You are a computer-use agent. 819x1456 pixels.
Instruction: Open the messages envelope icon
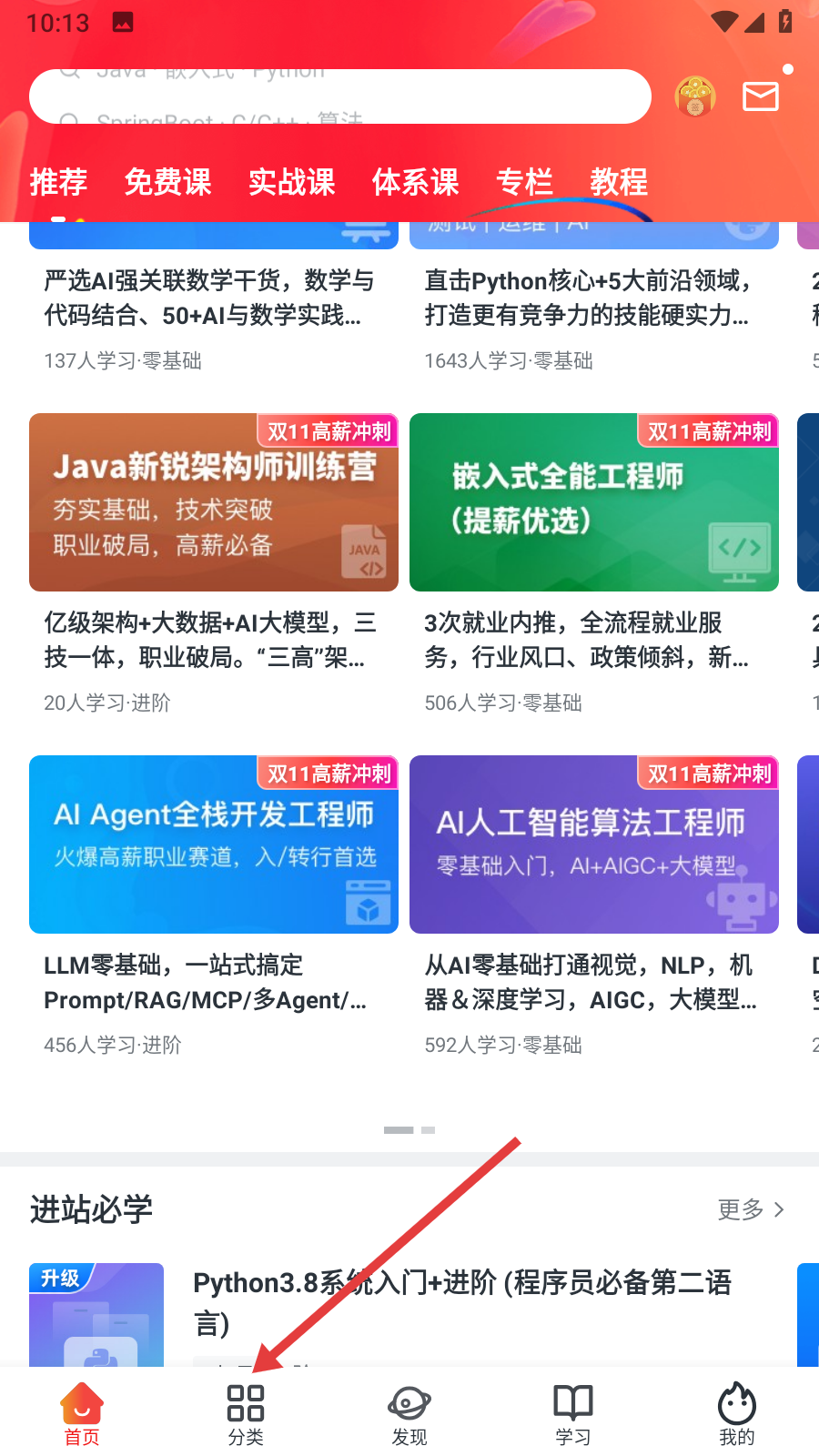click(x=761, y=96)
